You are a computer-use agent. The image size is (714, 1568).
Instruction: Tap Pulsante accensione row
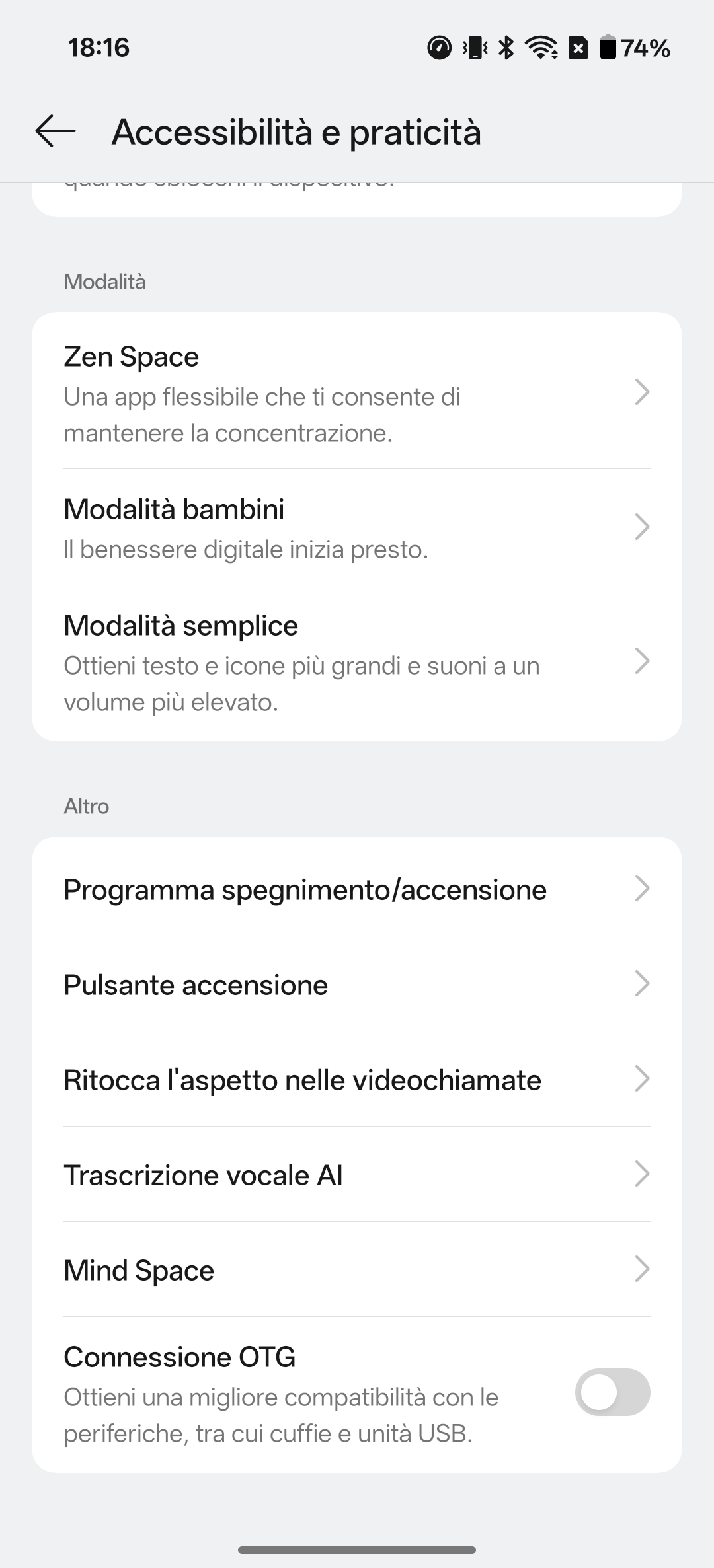tap(356, 984)
